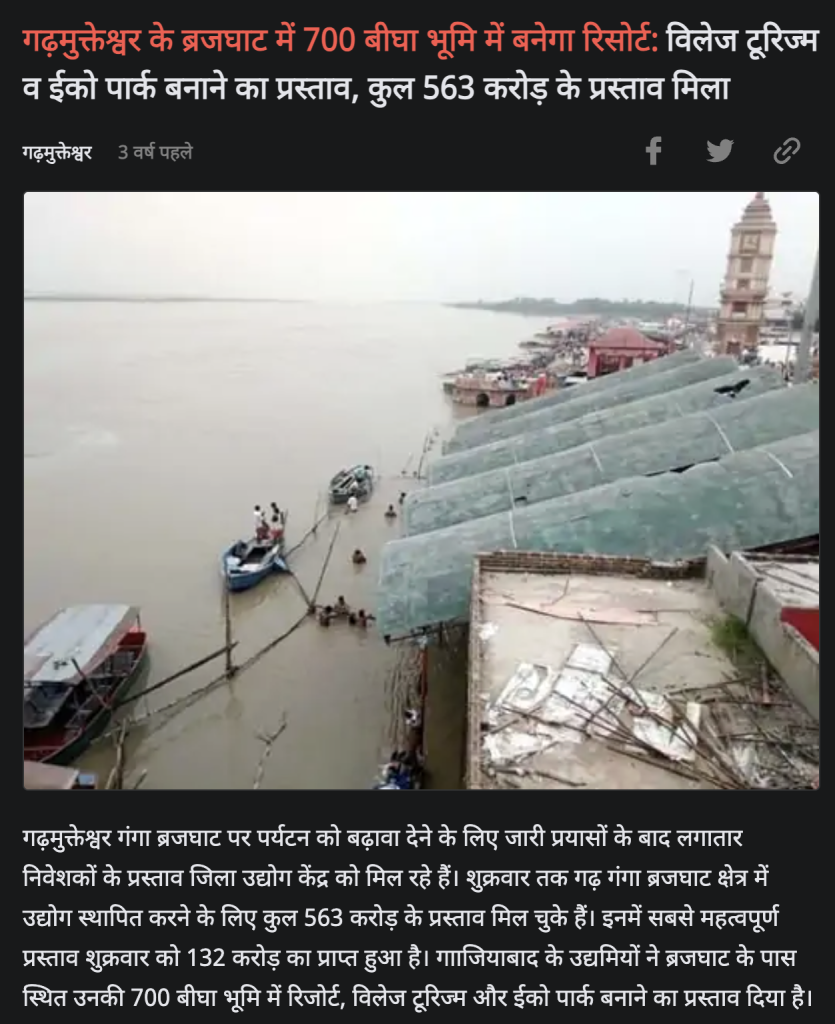This screenshot has width=835, height=1024.
Task: Open the Brajghat river photo
Action: [420, 490]
